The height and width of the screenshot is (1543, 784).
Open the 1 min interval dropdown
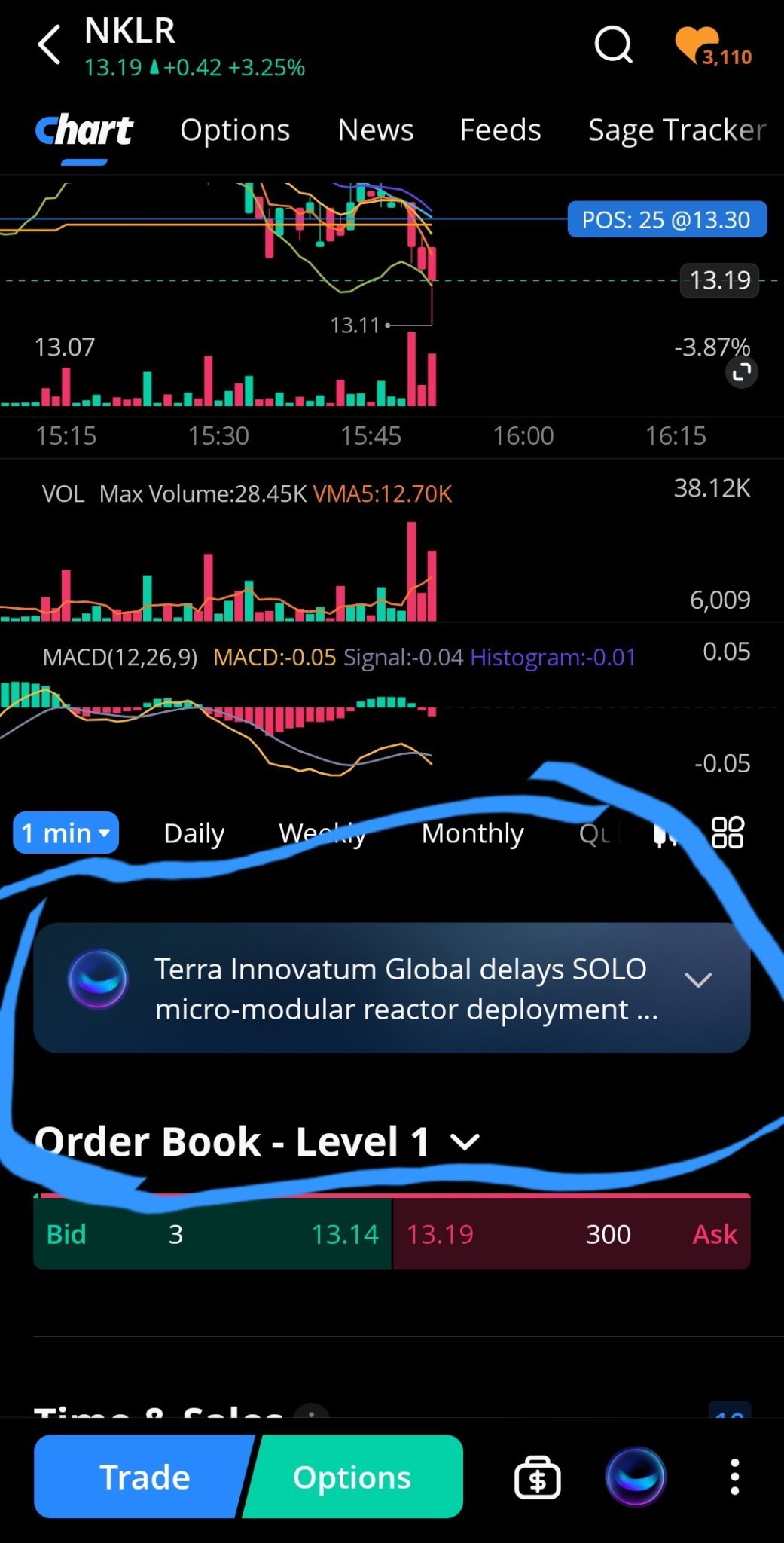66,832
